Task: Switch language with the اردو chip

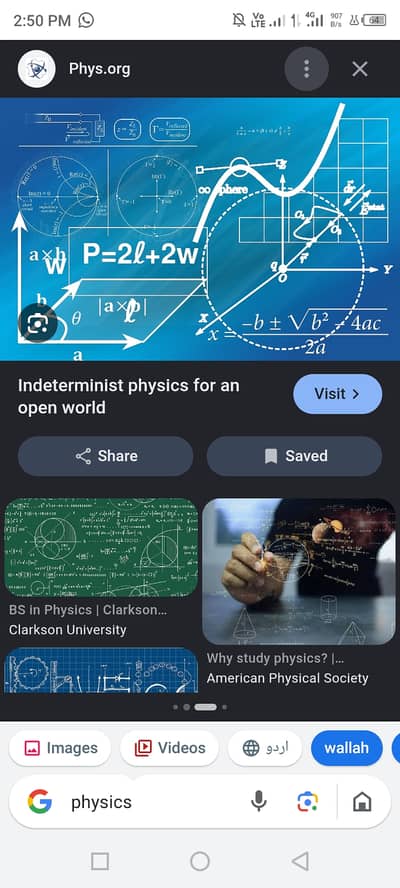Action: [x=265, y=748]
